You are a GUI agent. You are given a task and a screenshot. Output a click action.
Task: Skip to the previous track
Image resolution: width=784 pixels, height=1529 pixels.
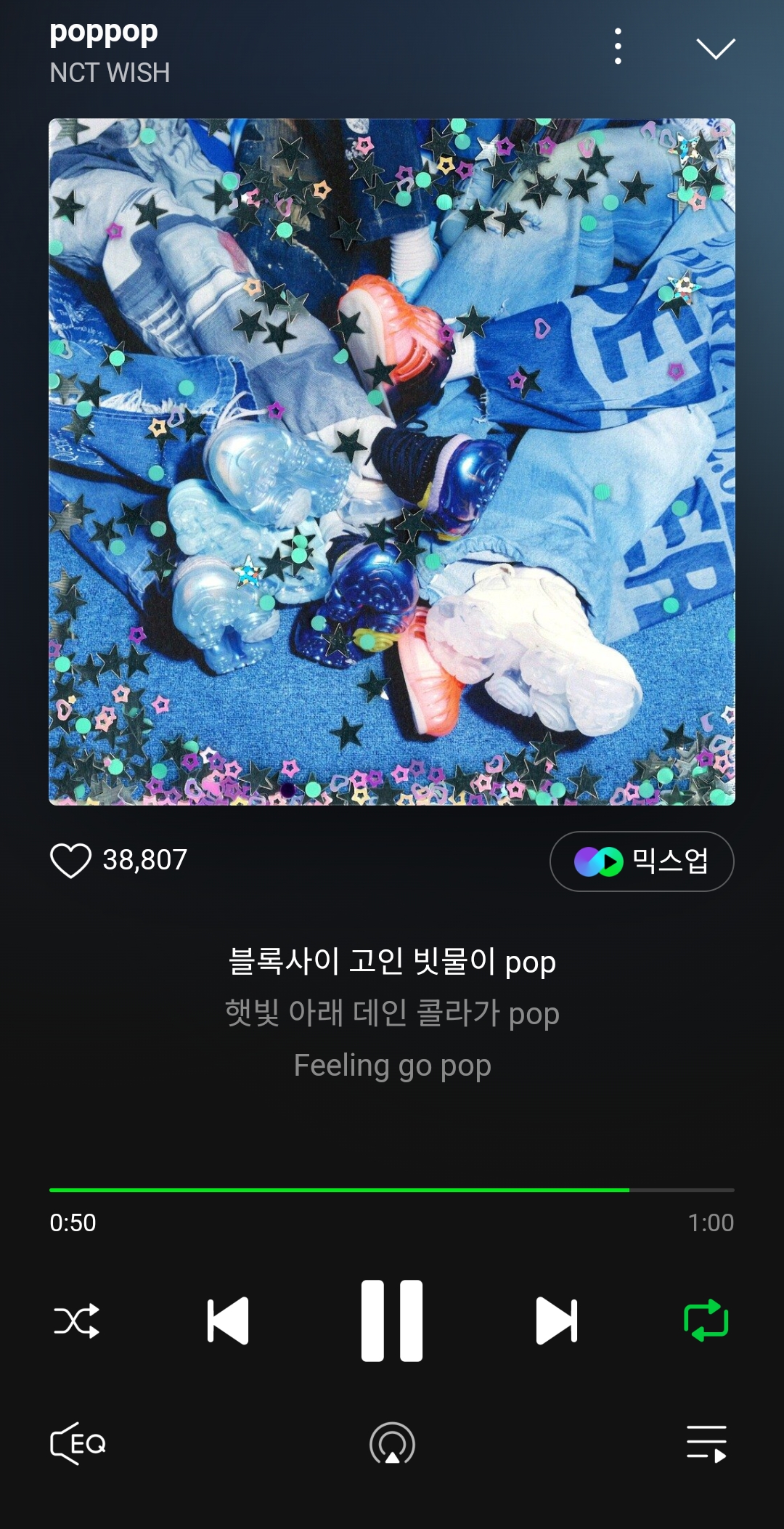pos(228,1321)
